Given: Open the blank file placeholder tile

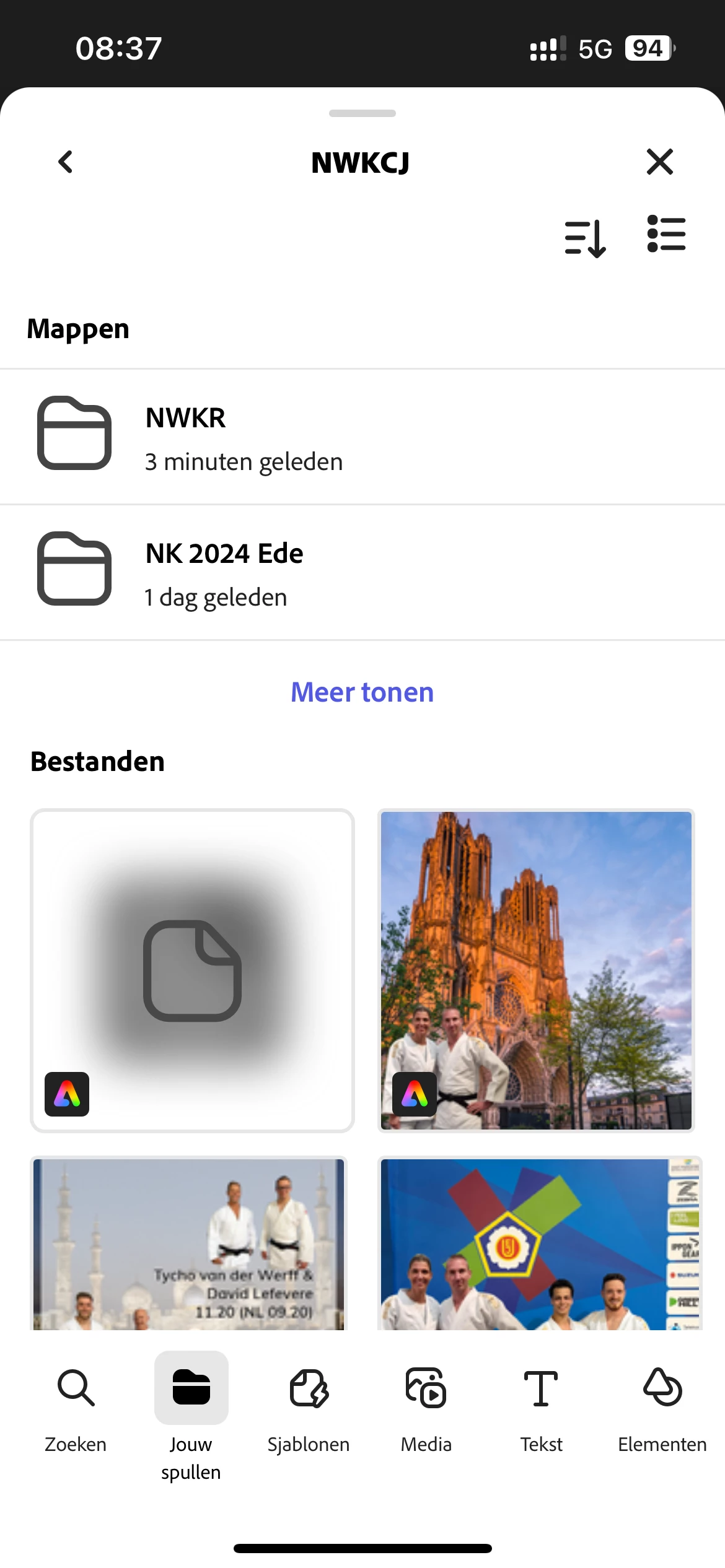Looking at the screenshot, I should tap(192, 970).
